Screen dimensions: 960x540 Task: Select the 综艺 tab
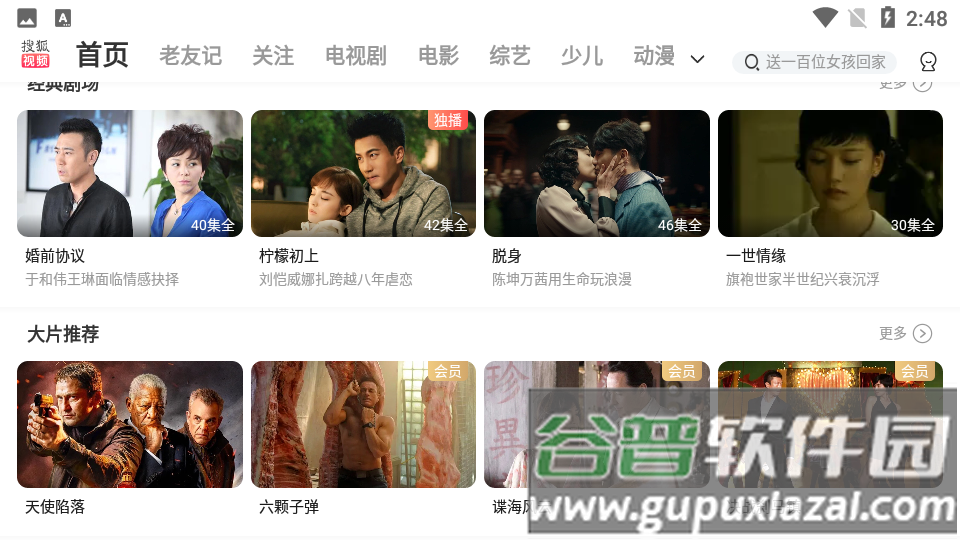pos(510,56)
